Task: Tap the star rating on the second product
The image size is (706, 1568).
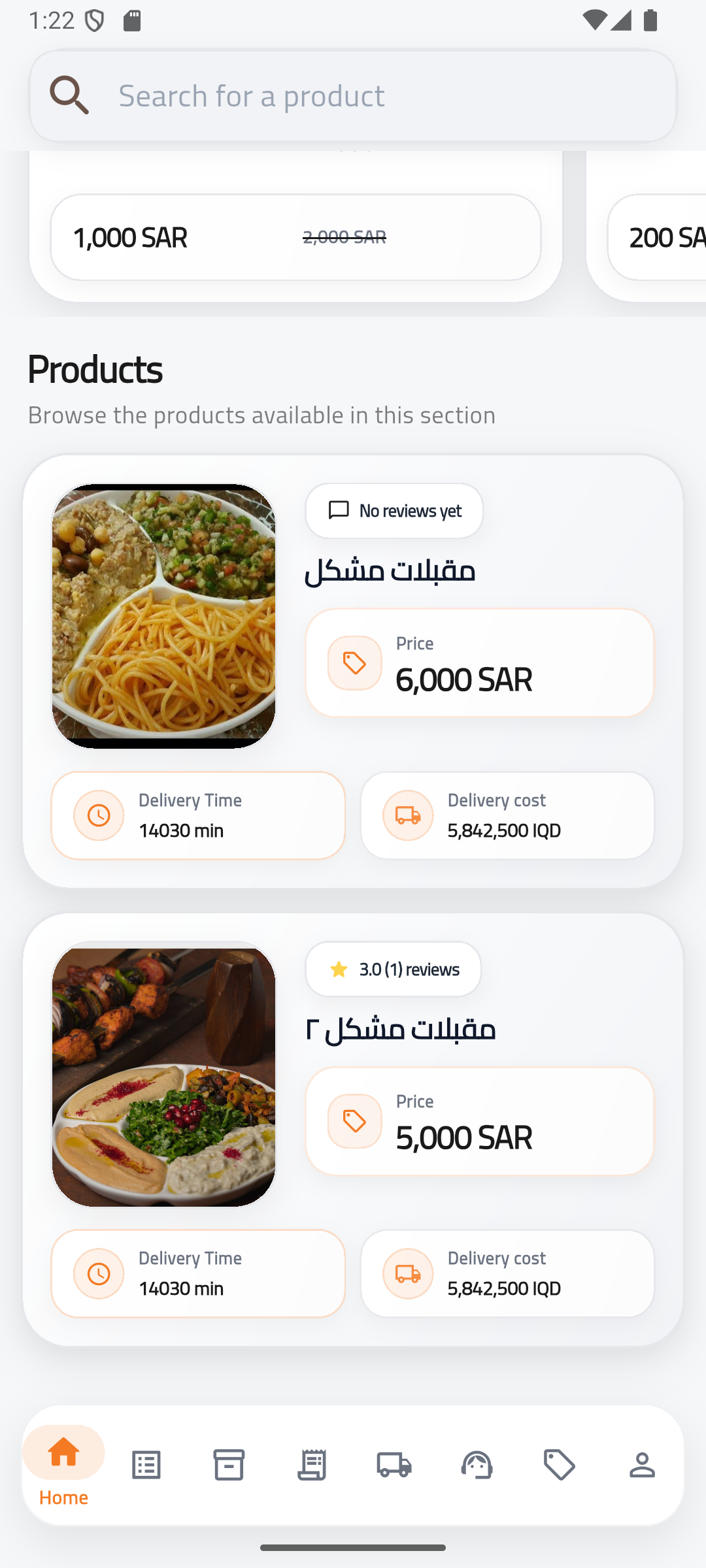Action: pos(339,970)
